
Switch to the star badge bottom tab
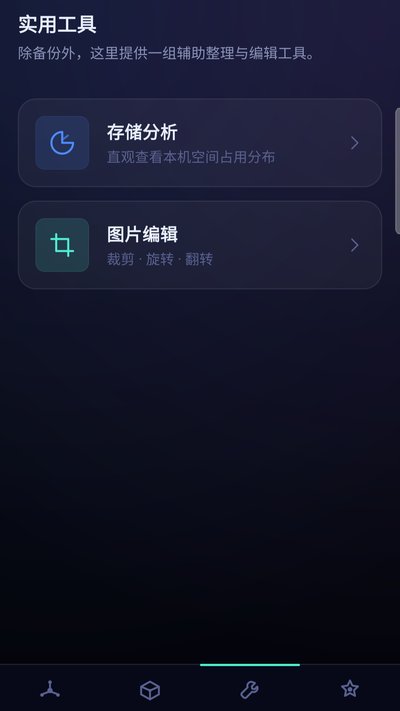350,690
